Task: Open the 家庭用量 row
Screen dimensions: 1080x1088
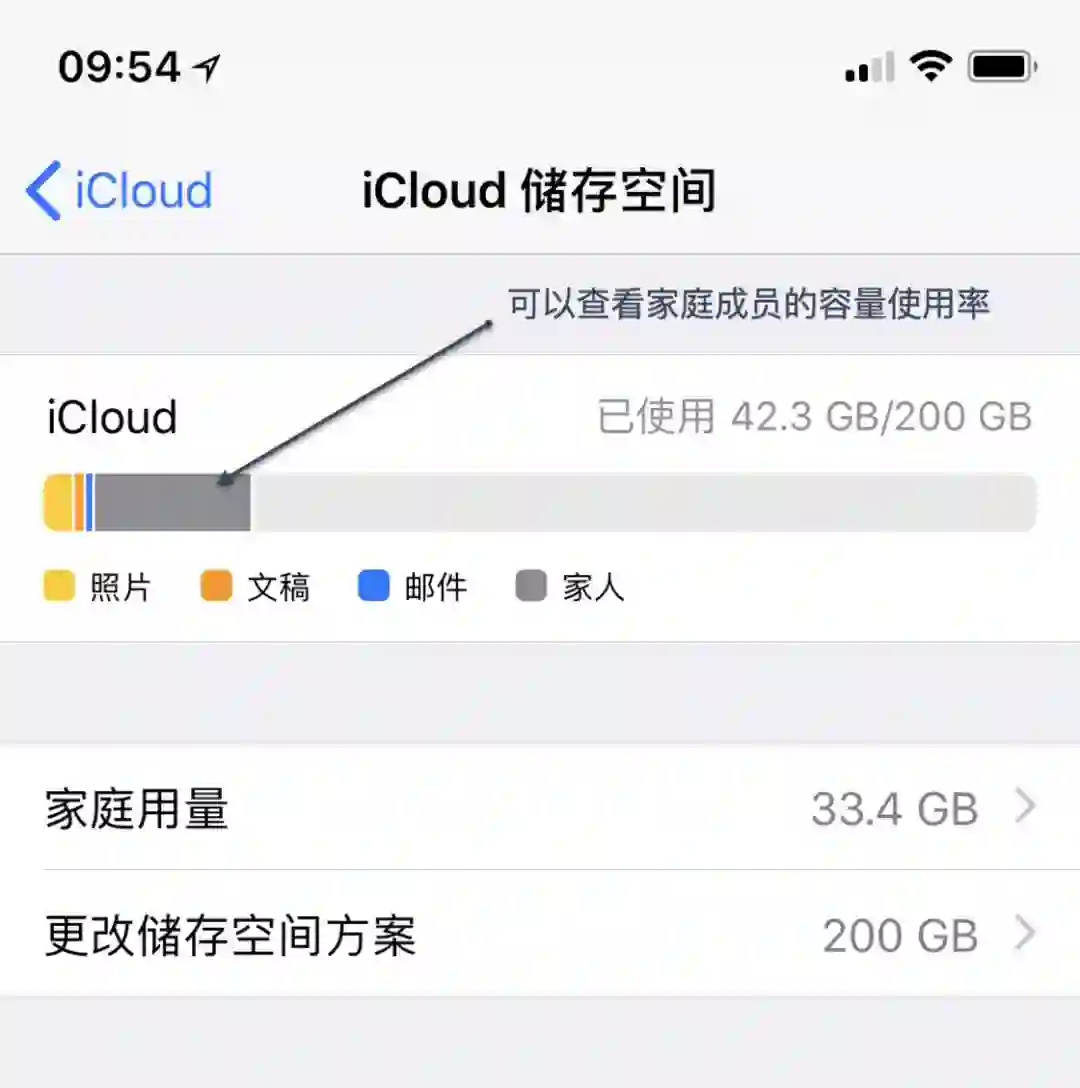Action: click(540, 808)
